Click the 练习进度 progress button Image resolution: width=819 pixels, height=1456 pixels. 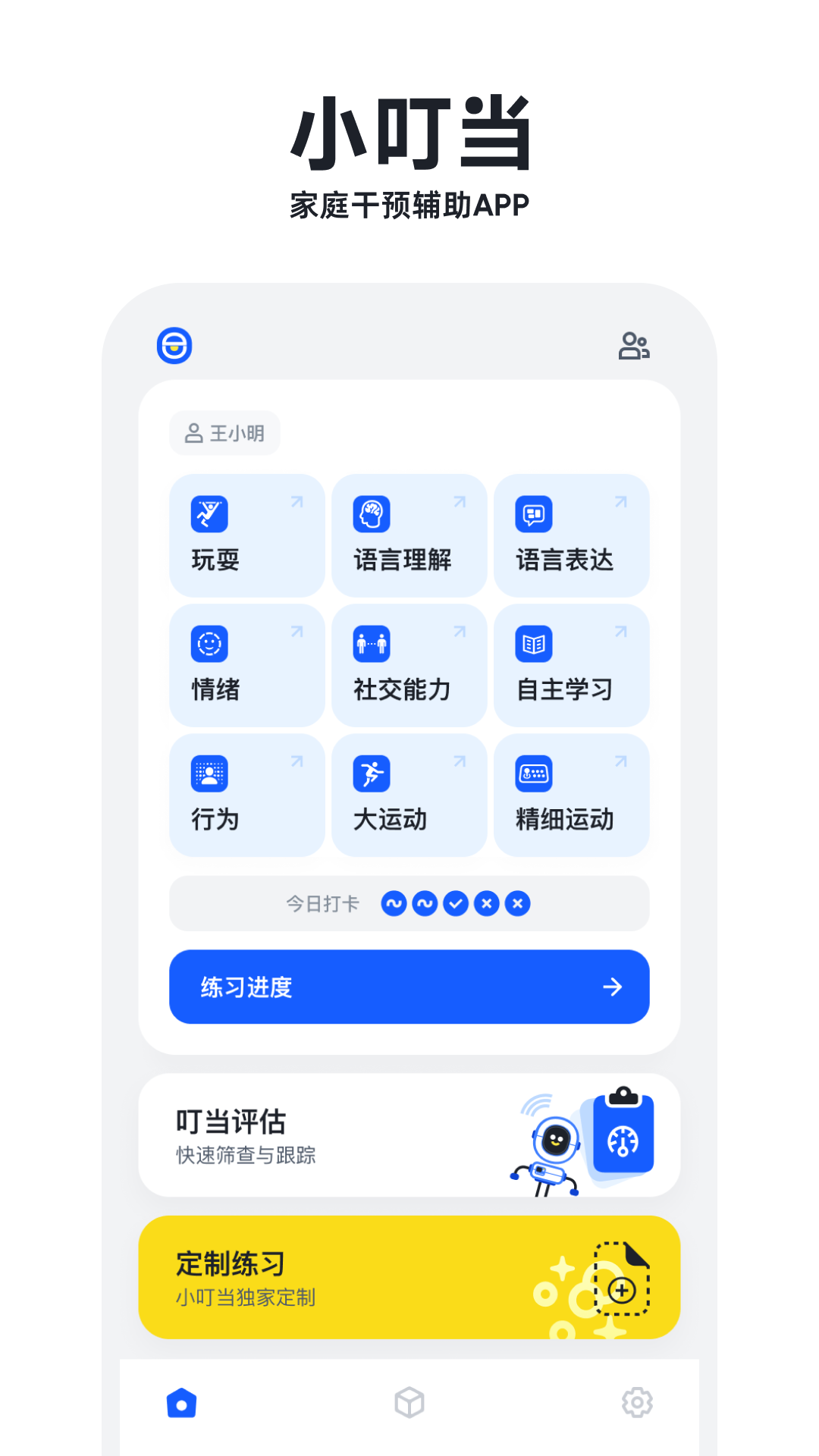409,987
